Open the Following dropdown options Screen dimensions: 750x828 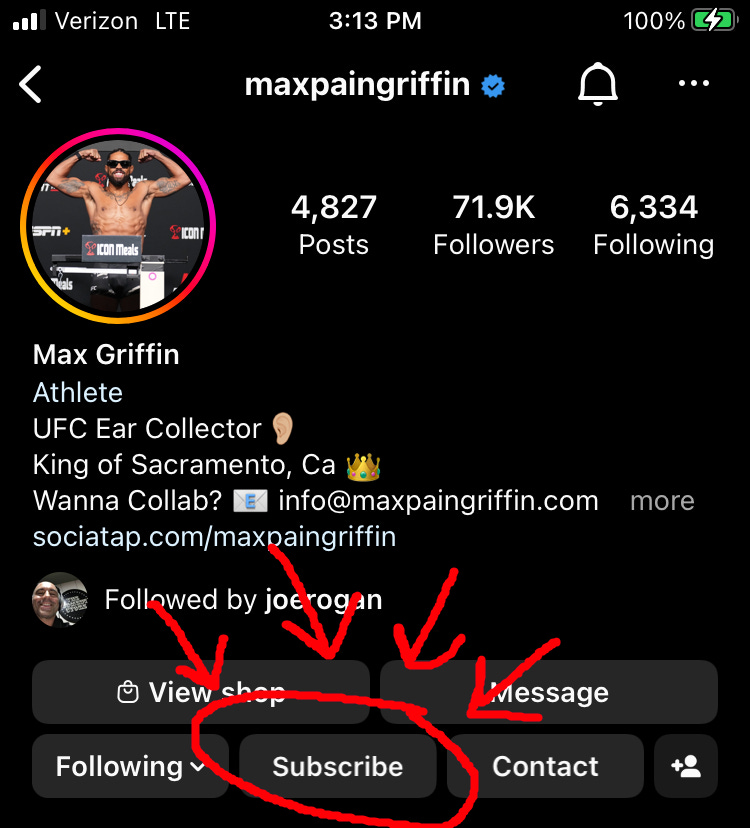point(130,766)
